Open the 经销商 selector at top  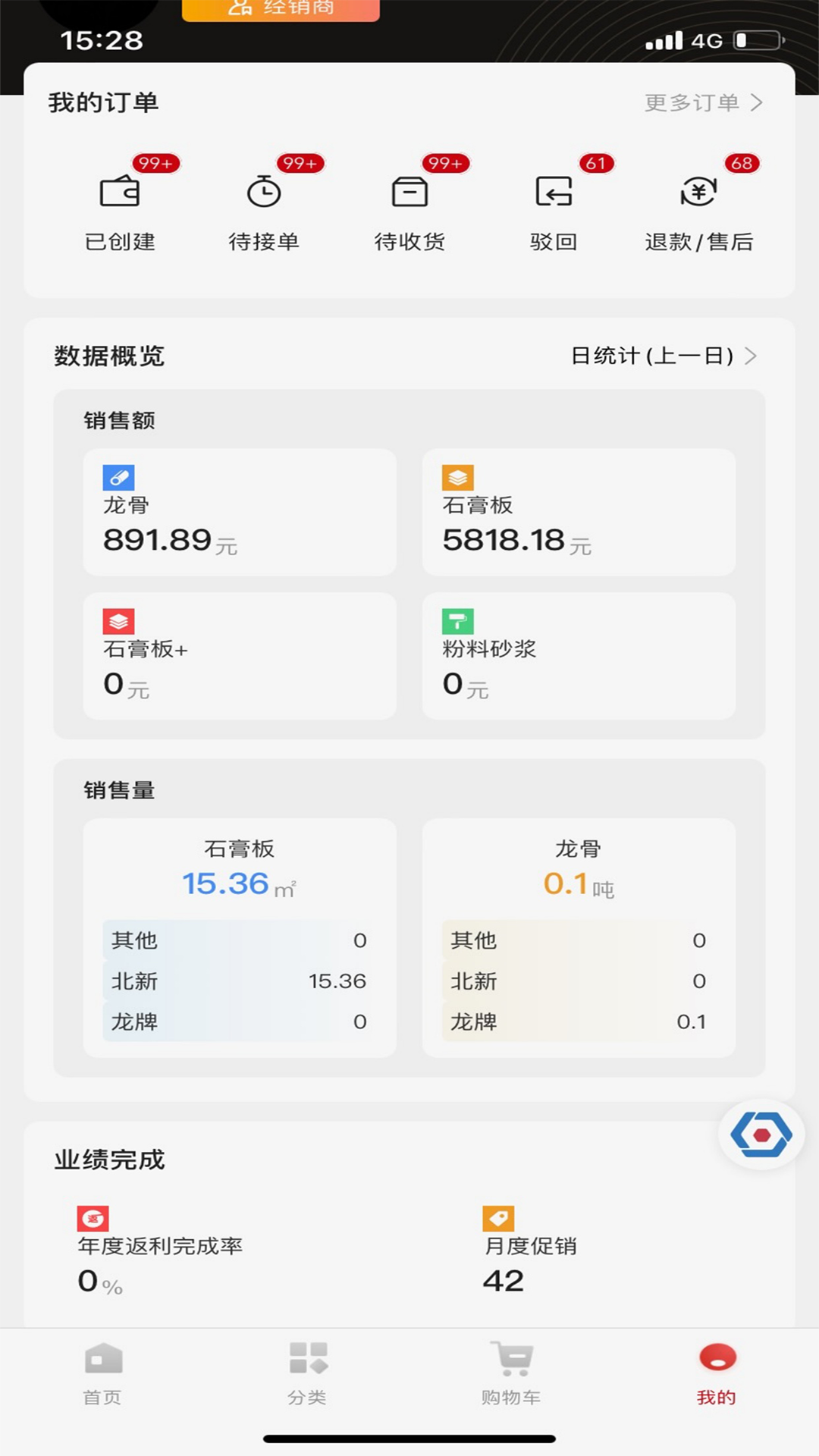pos(280,10)
